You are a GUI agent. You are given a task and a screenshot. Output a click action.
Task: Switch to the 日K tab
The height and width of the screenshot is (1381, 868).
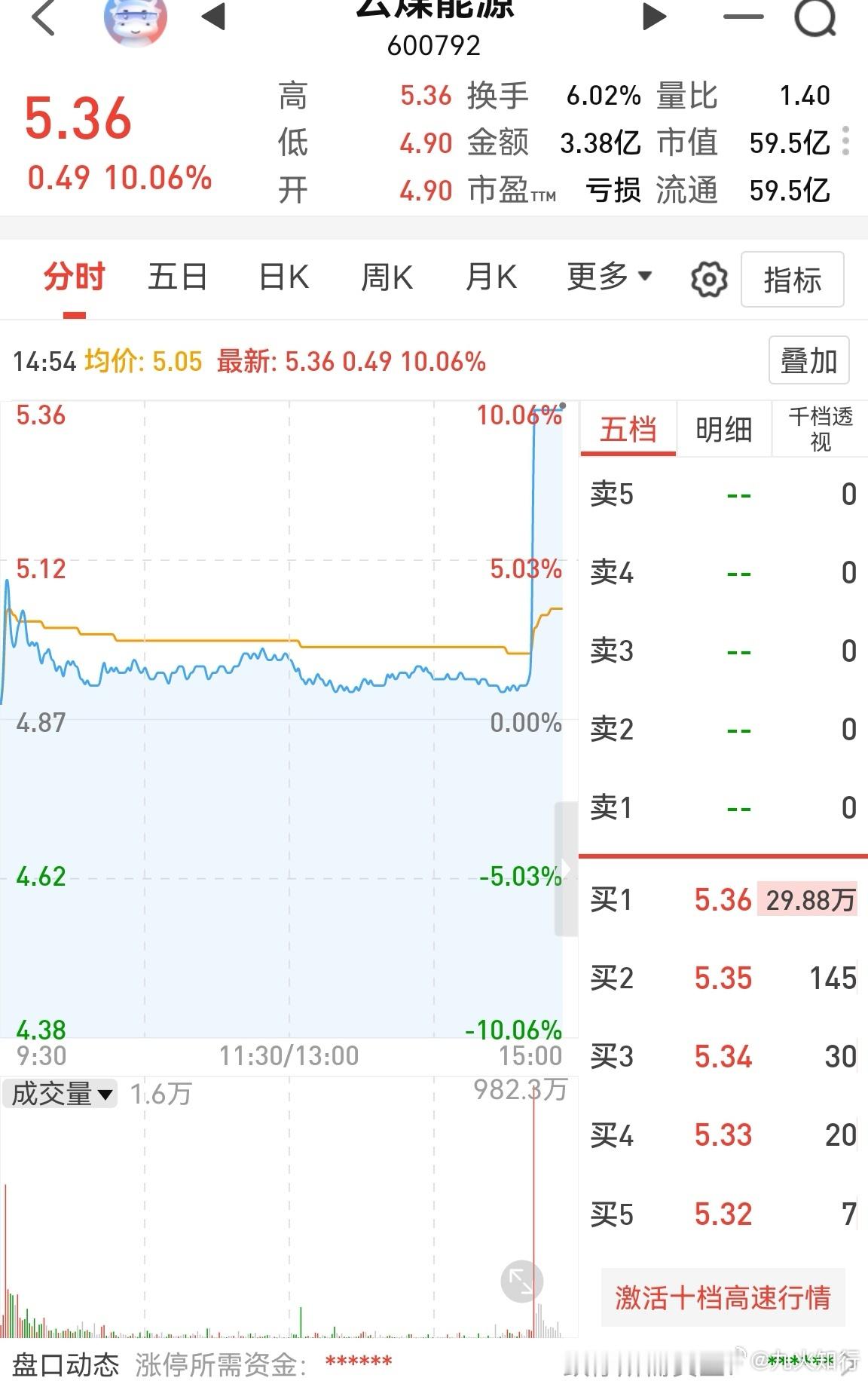282,277
